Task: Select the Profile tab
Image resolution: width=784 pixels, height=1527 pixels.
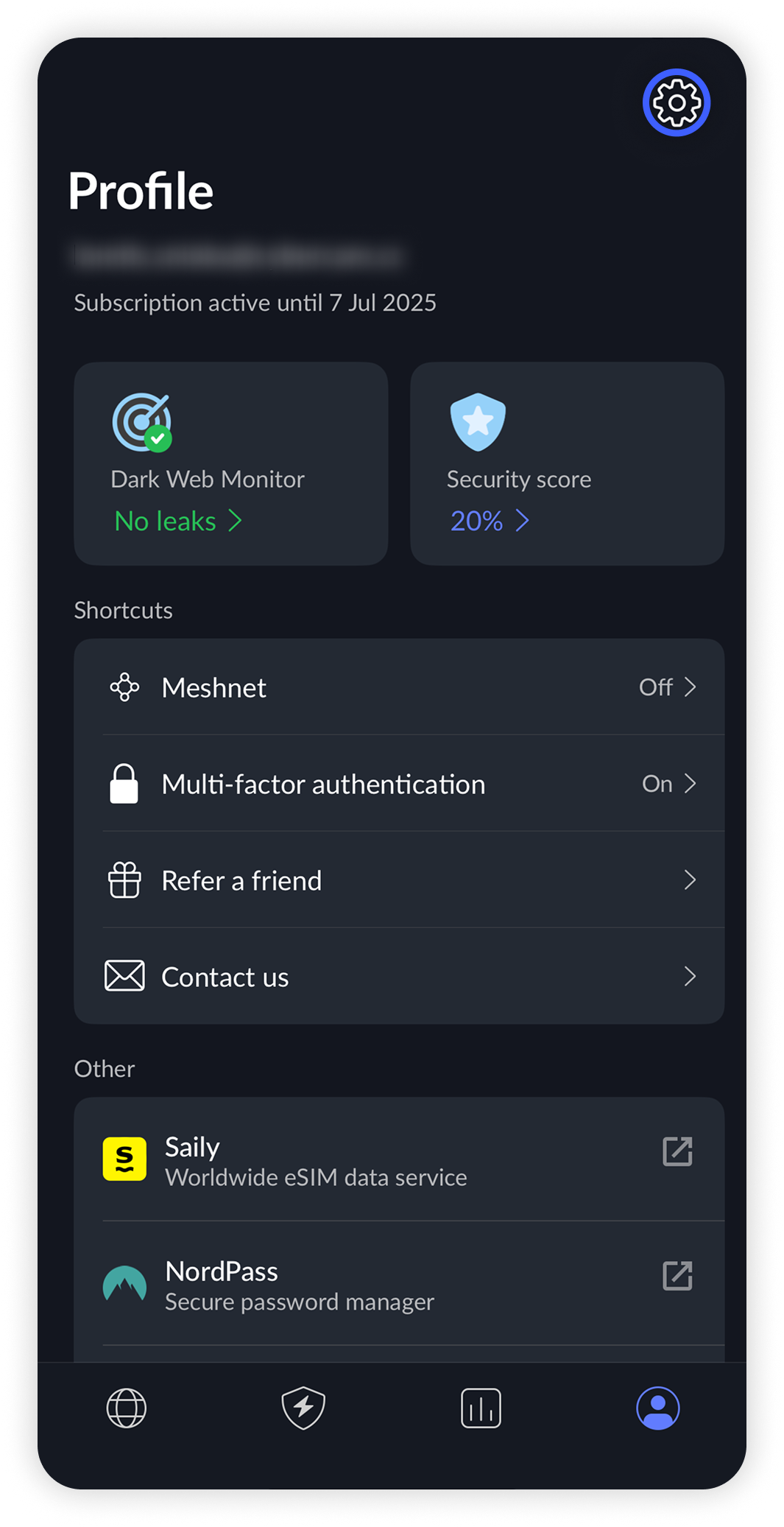Action: coord(657,1408)
